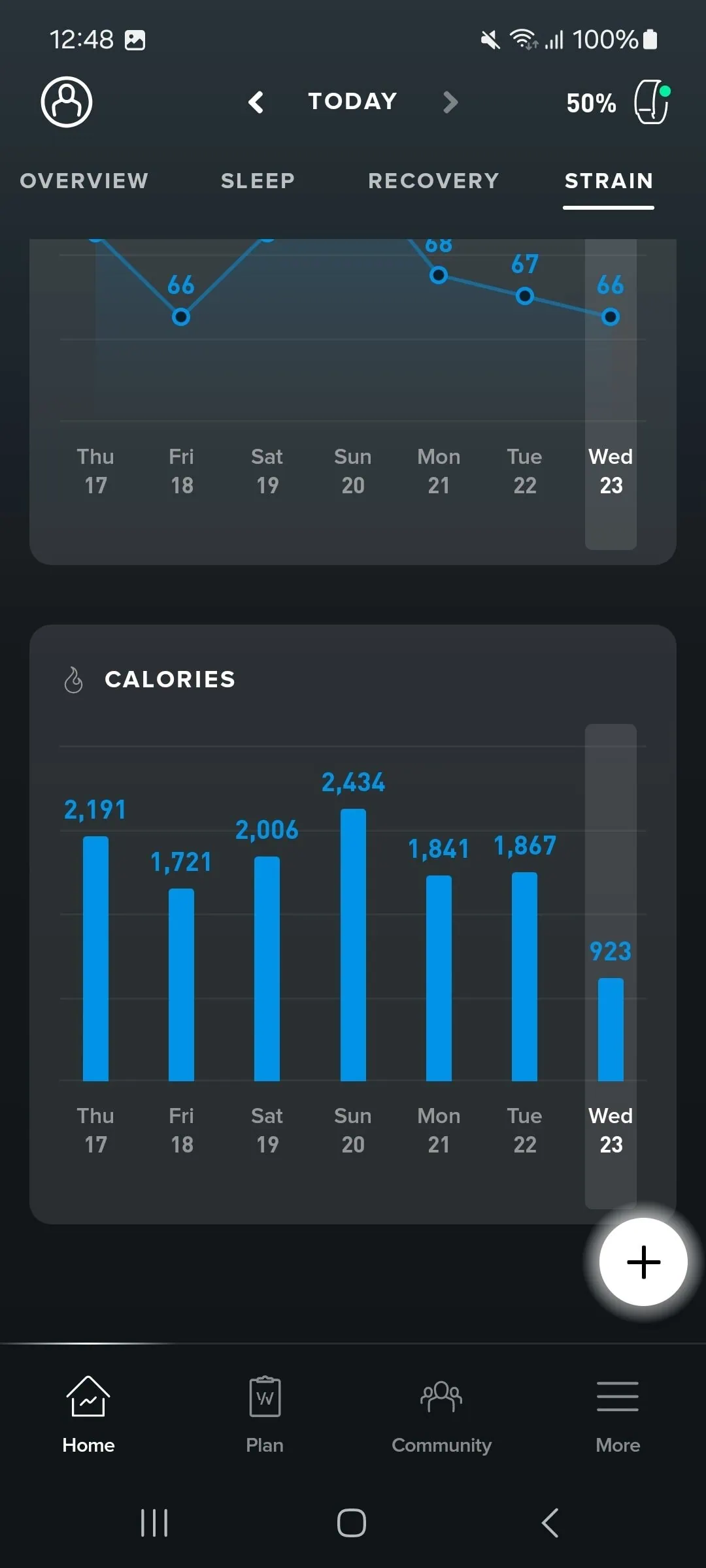Open the TODAY date selector
706x1568 pixels.
[353, 102]
